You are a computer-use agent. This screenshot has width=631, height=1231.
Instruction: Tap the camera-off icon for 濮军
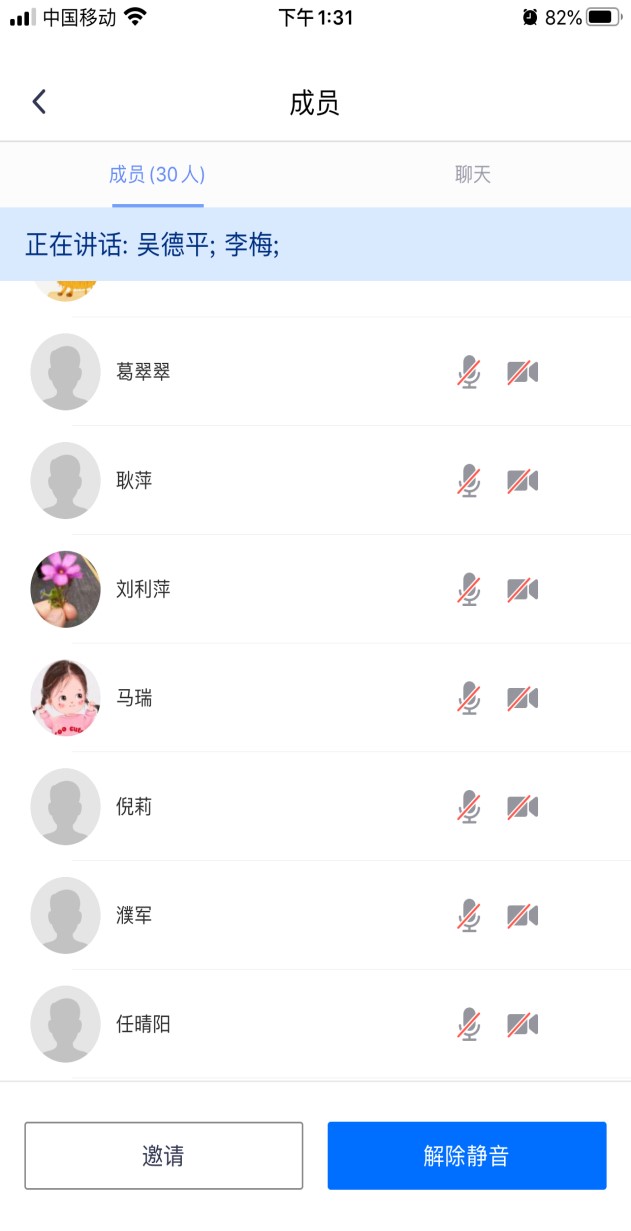click(x=521, y=915)
